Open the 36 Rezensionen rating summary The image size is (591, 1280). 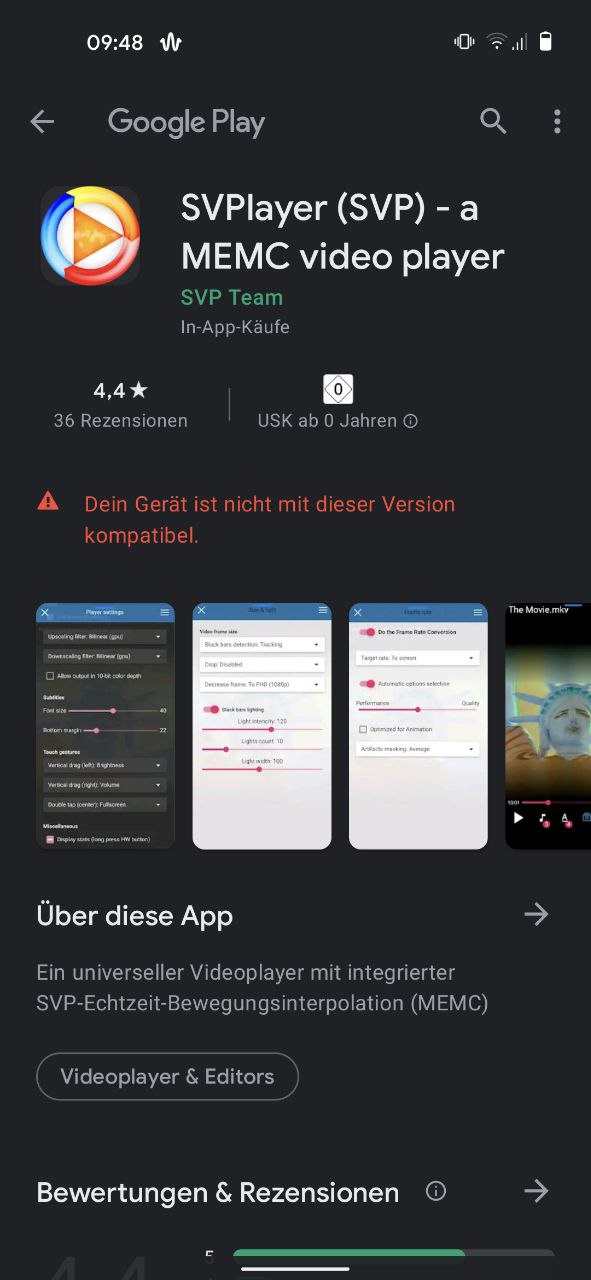click(x=120, y=404)
